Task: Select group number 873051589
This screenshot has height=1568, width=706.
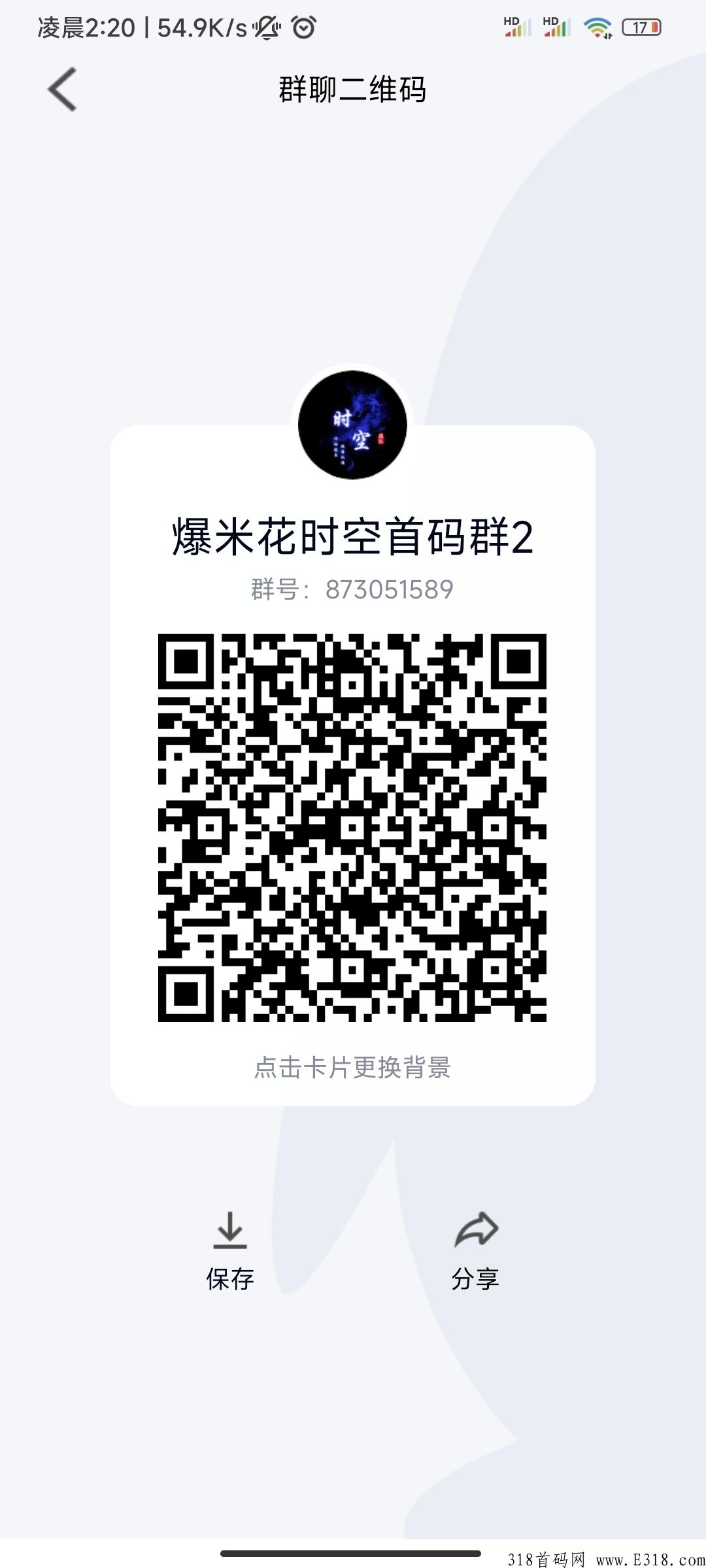Action: click(x=353, y=589)
